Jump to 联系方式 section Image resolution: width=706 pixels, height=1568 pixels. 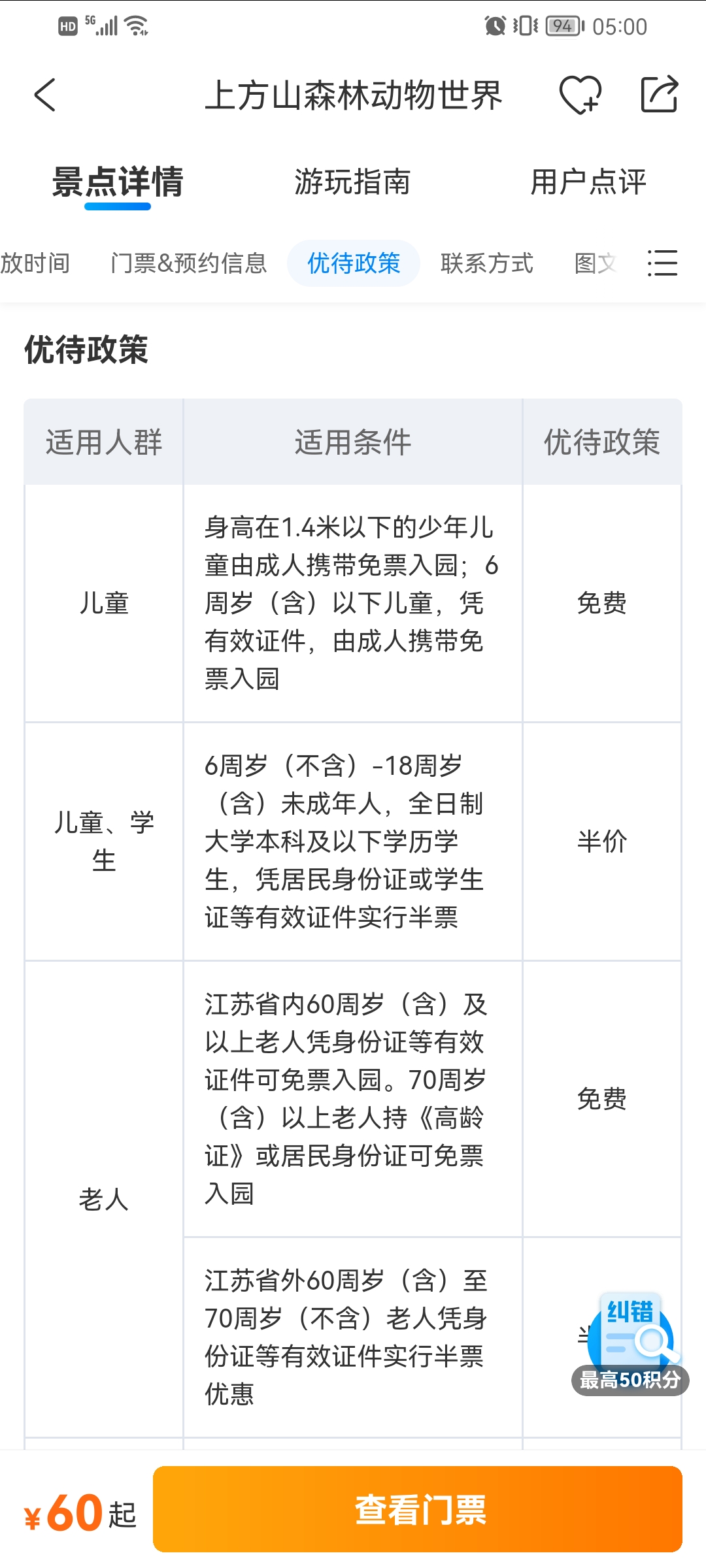click(x=487, y=263)
